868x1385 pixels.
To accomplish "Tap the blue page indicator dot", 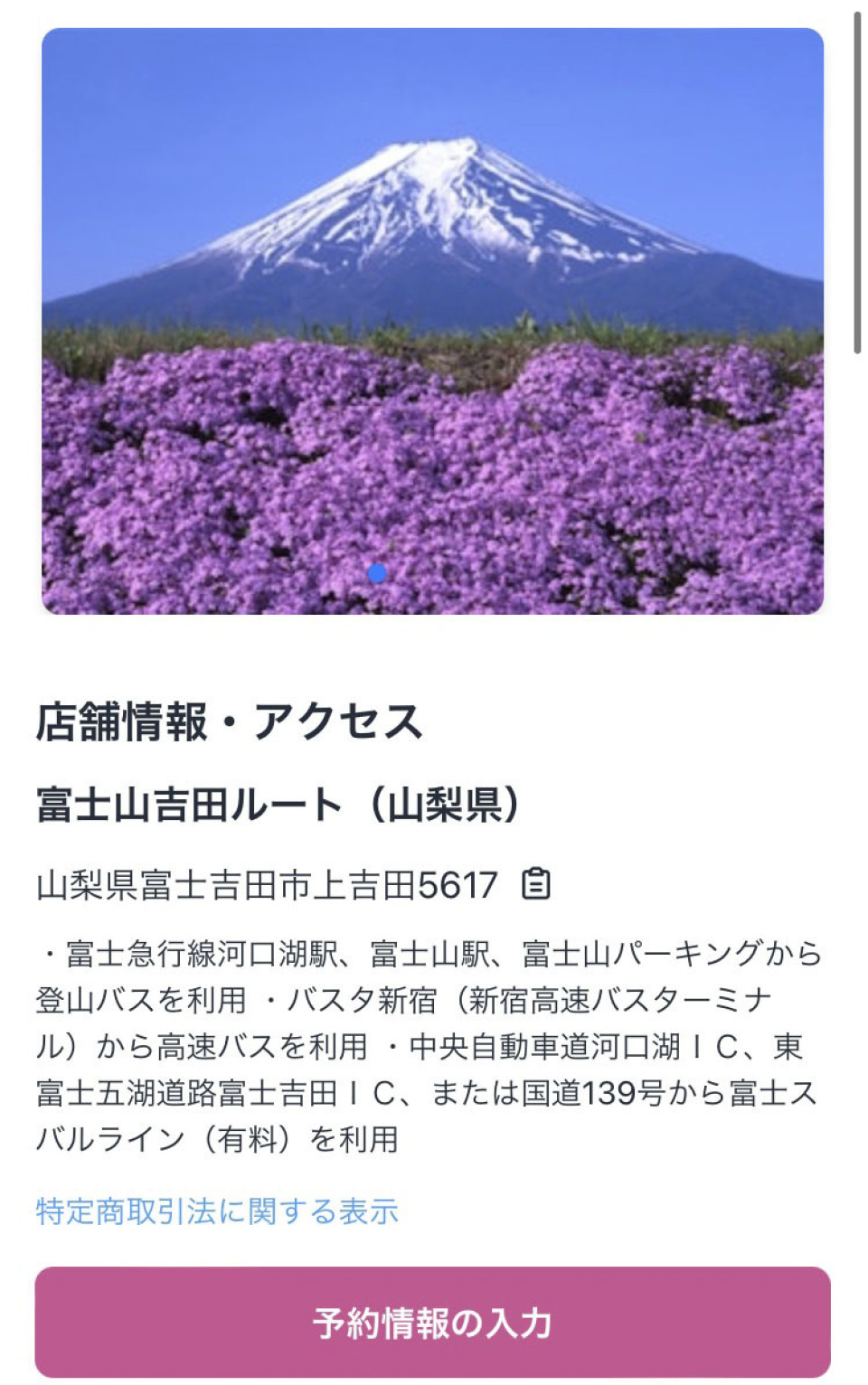I will [x=378, y=572].
